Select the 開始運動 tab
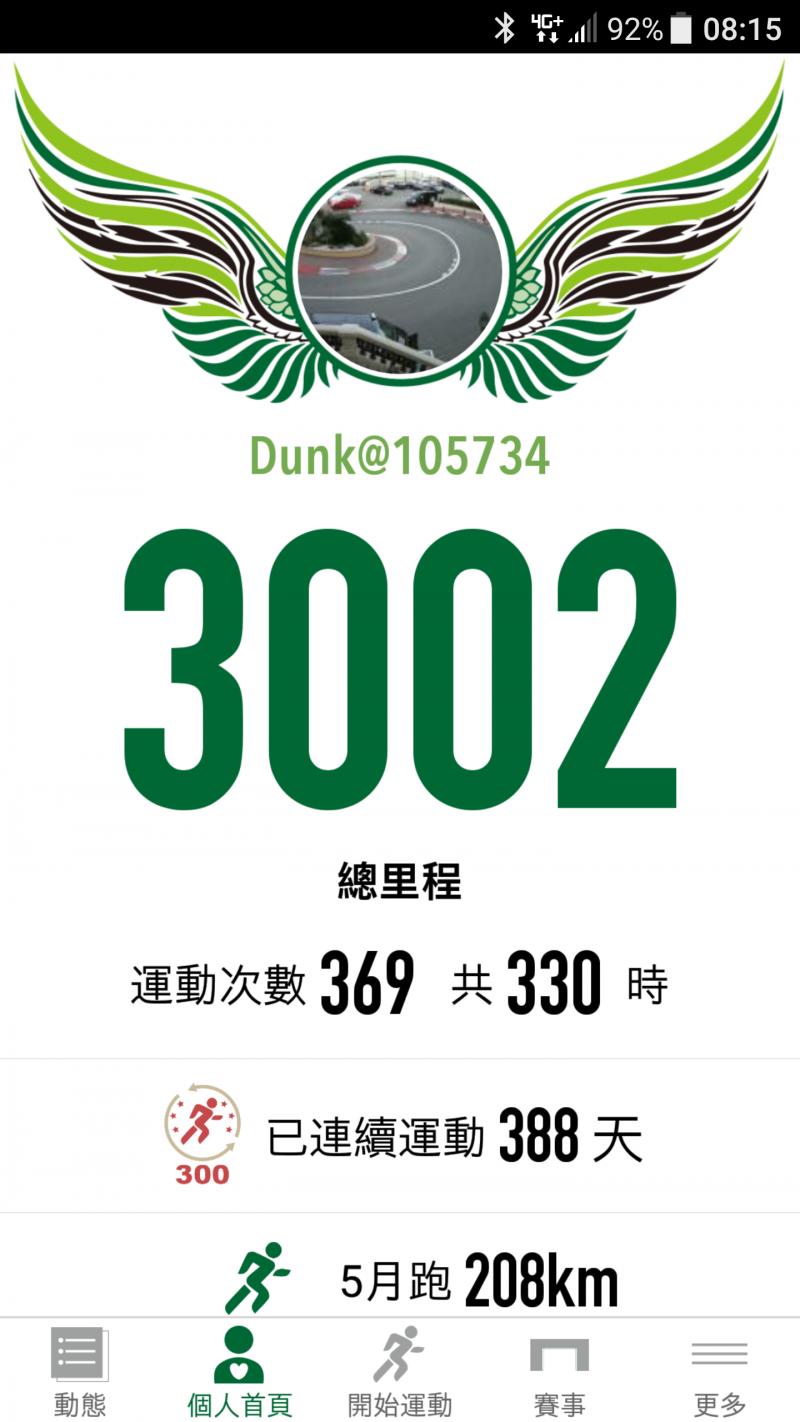 pos(400,1370)
